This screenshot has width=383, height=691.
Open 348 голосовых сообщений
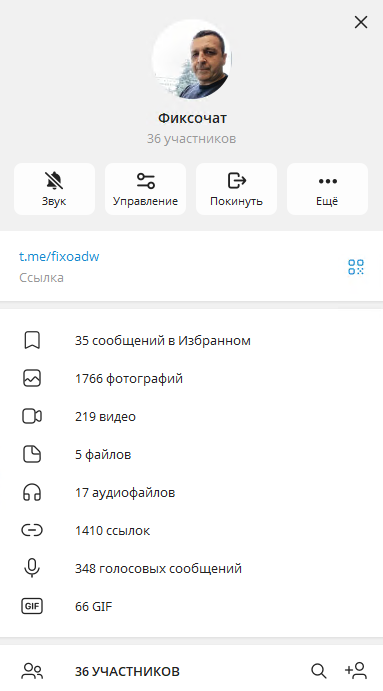(191, 568)
